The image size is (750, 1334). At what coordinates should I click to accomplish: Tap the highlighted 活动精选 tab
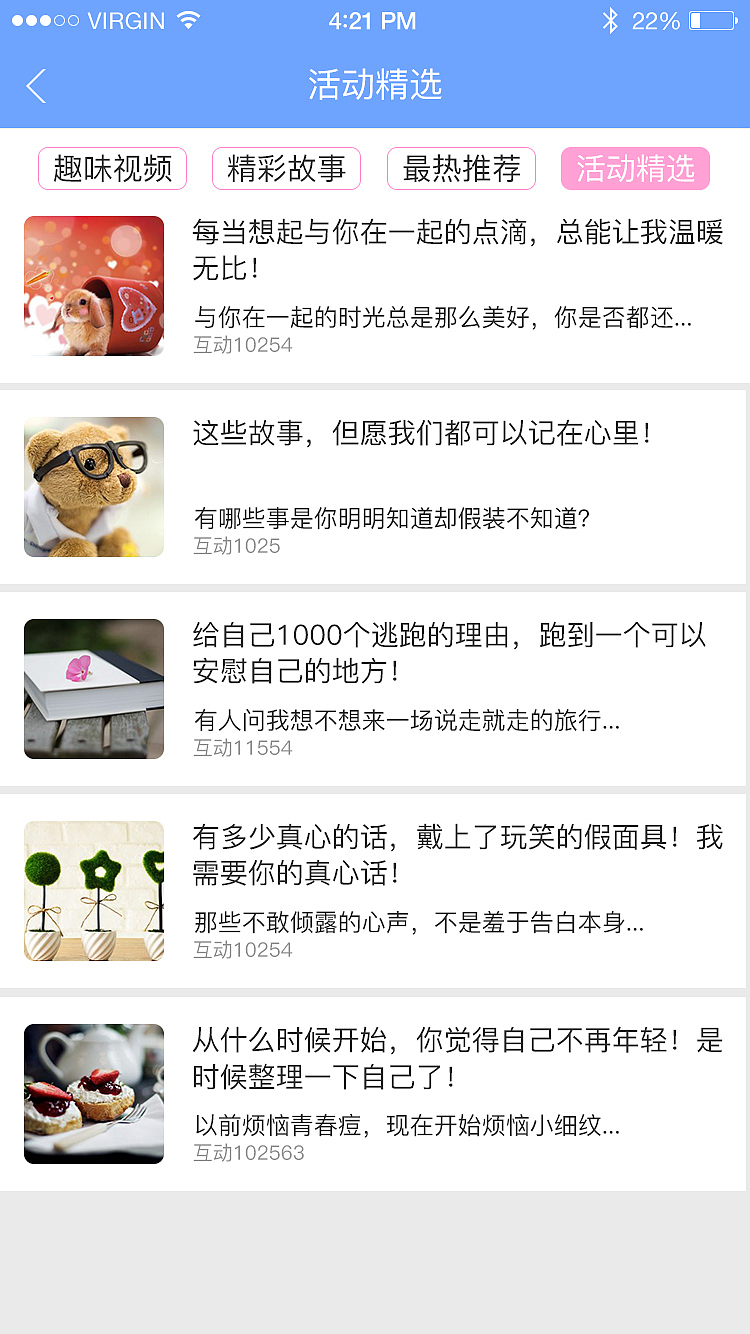[635, 169]
